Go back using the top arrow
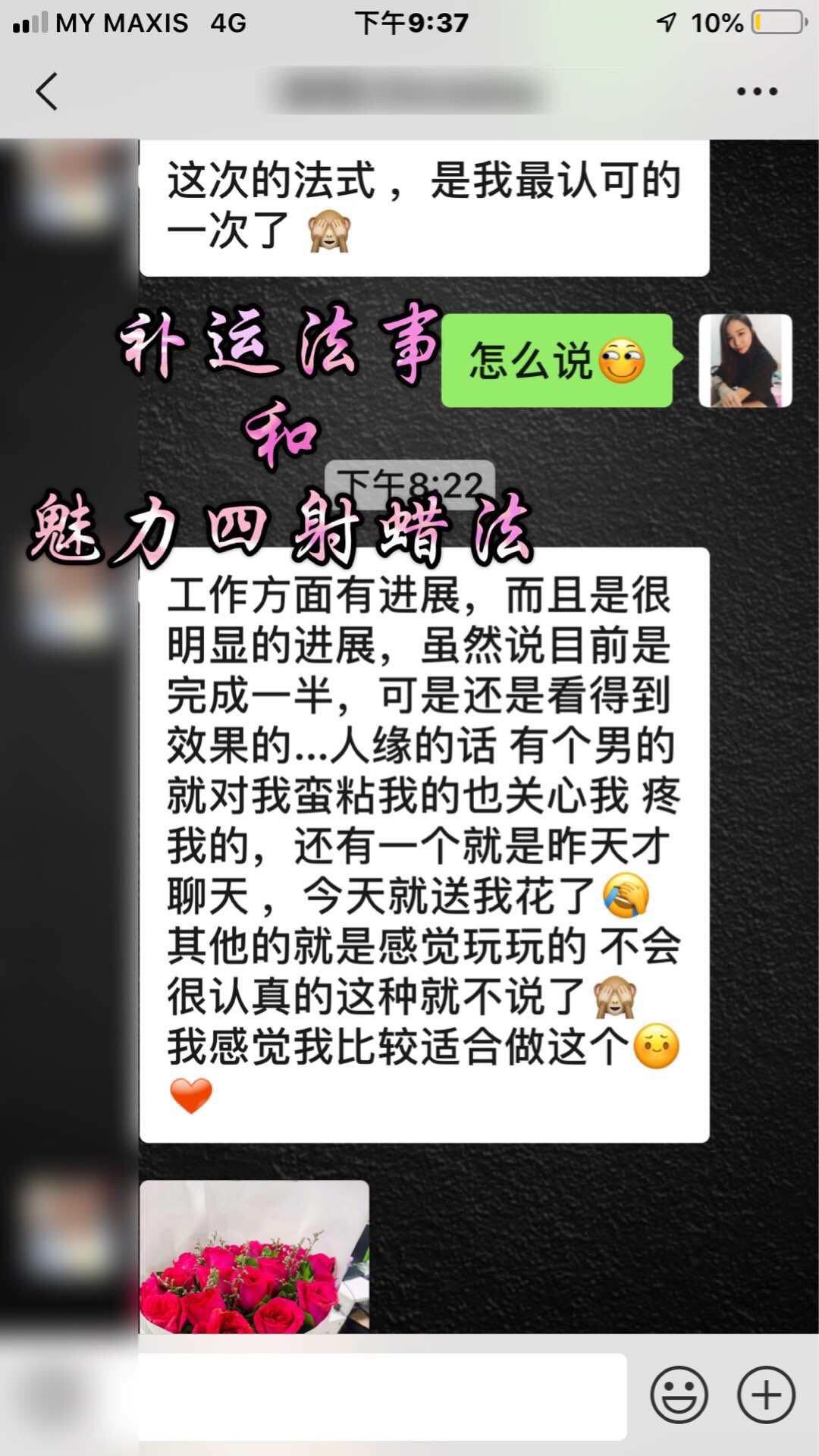 (47, 92)
